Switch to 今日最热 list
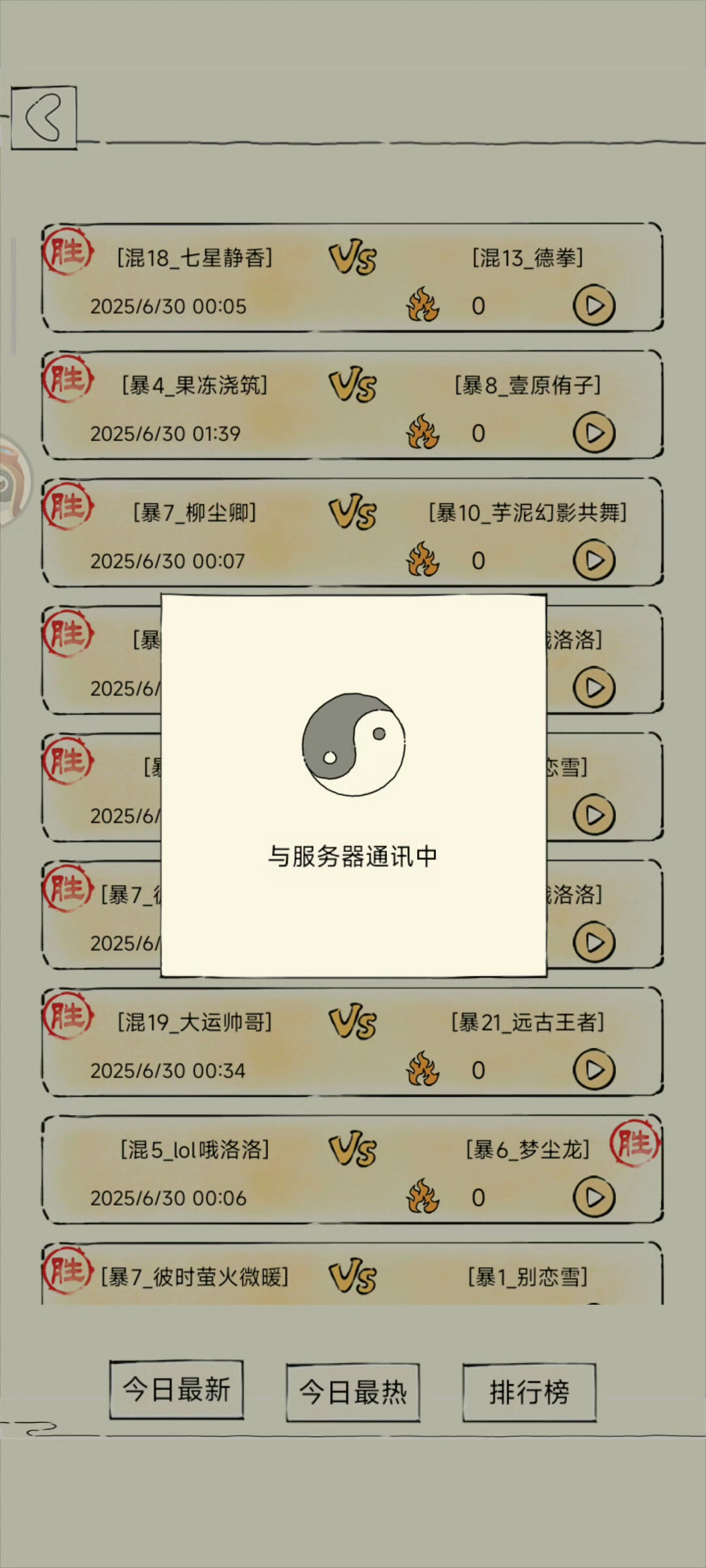 tap(353, 1392)
